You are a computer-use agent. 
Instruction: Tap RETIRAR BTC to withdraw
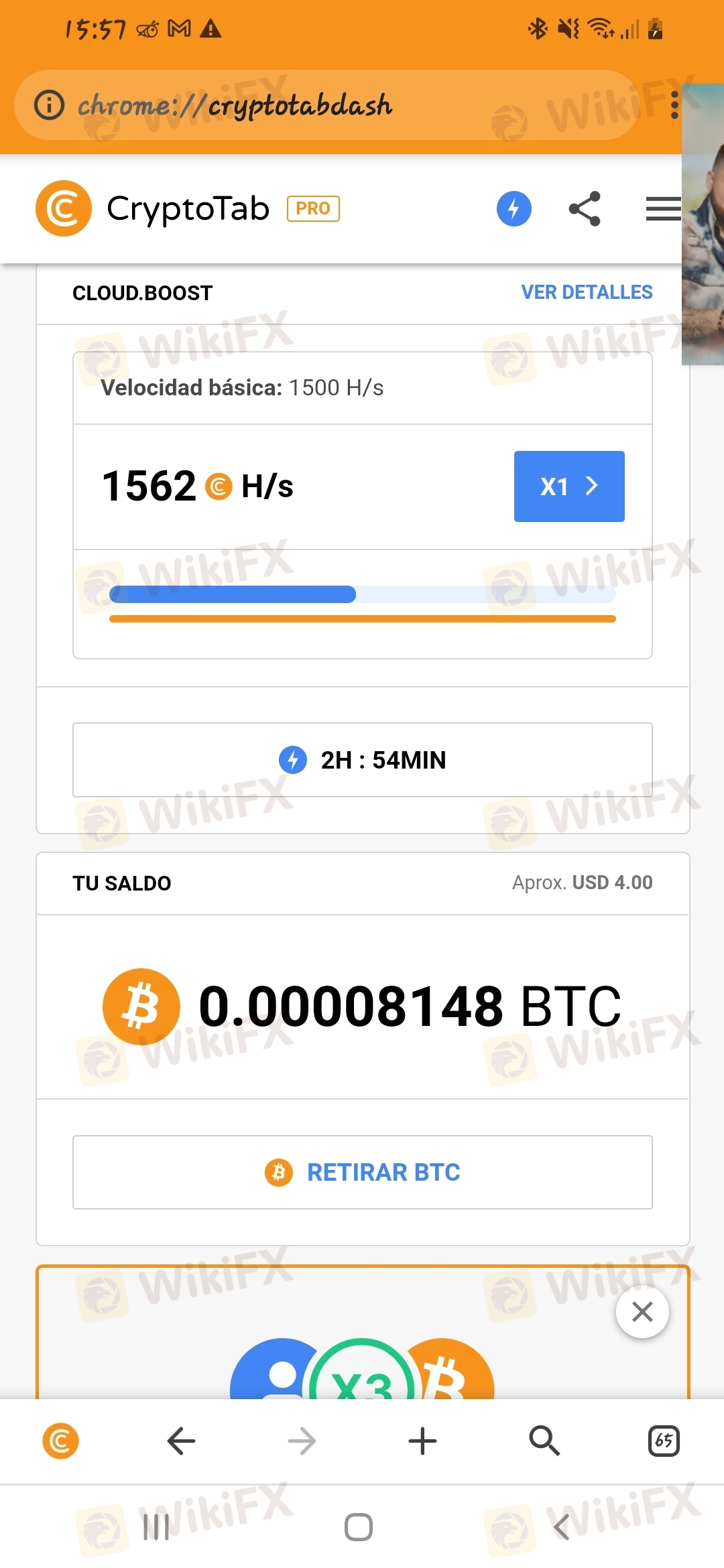[x=363, y=1172]
